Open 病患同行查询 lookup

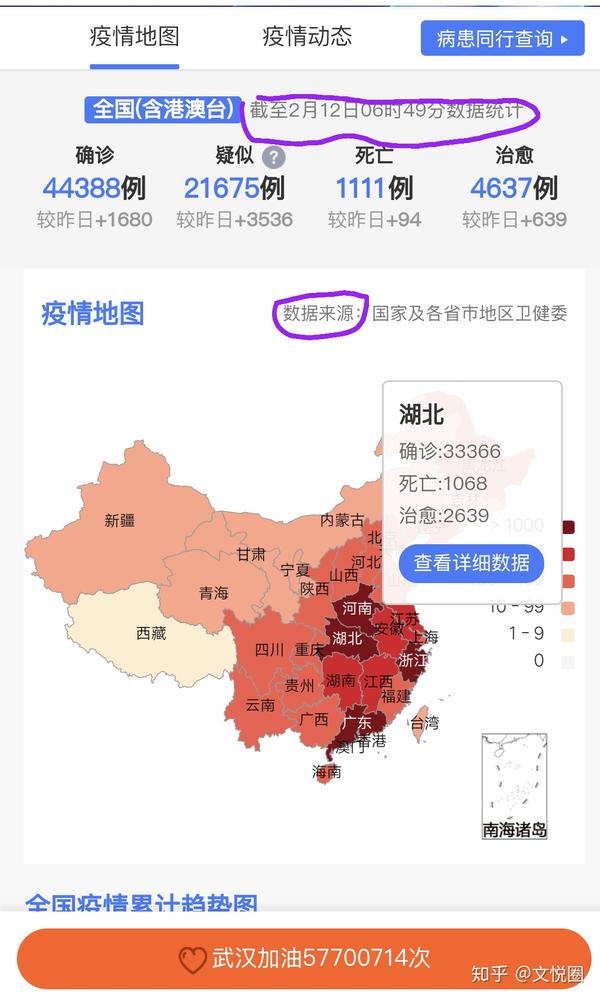pyautogui.click(x=502, y=39)
